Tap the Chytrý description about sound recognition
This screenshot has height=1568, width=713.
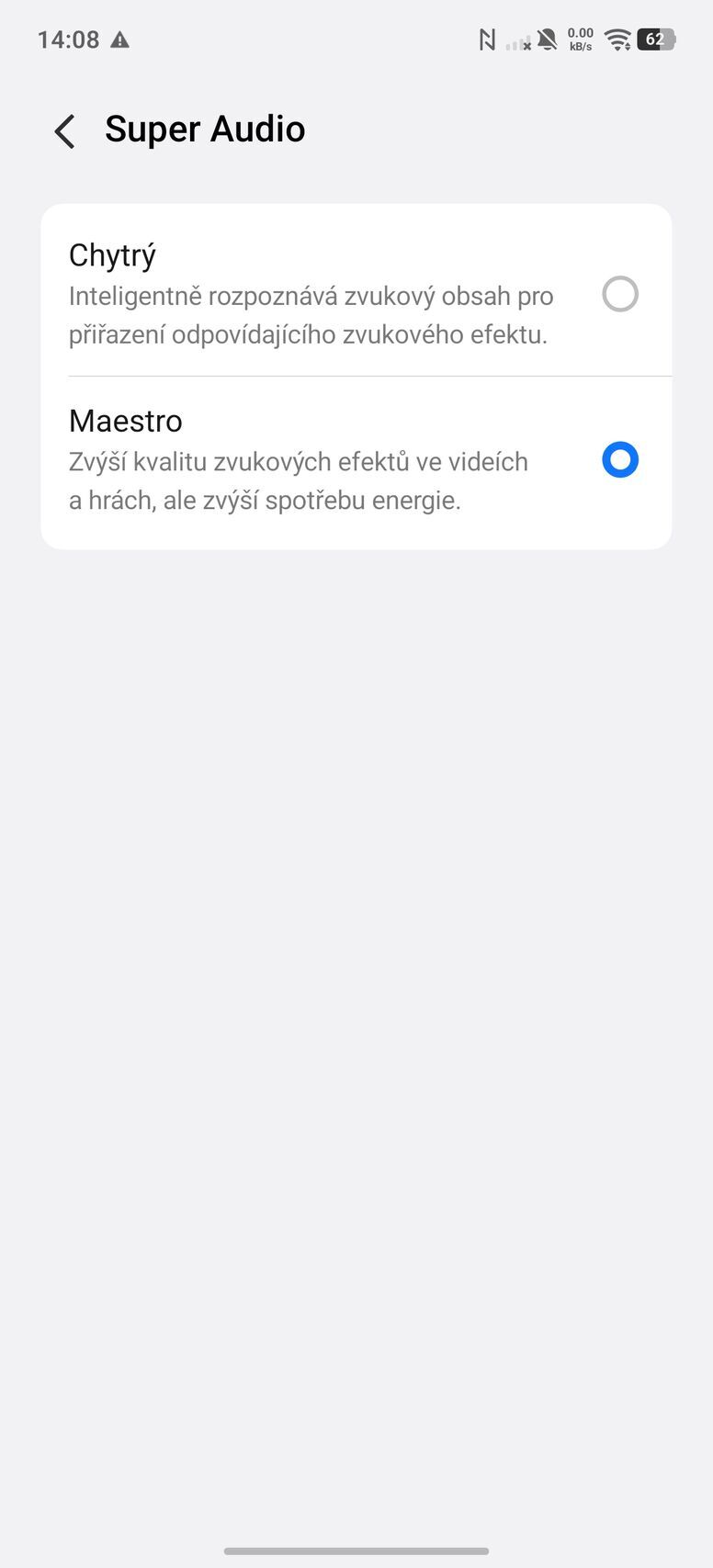(311, 314)
